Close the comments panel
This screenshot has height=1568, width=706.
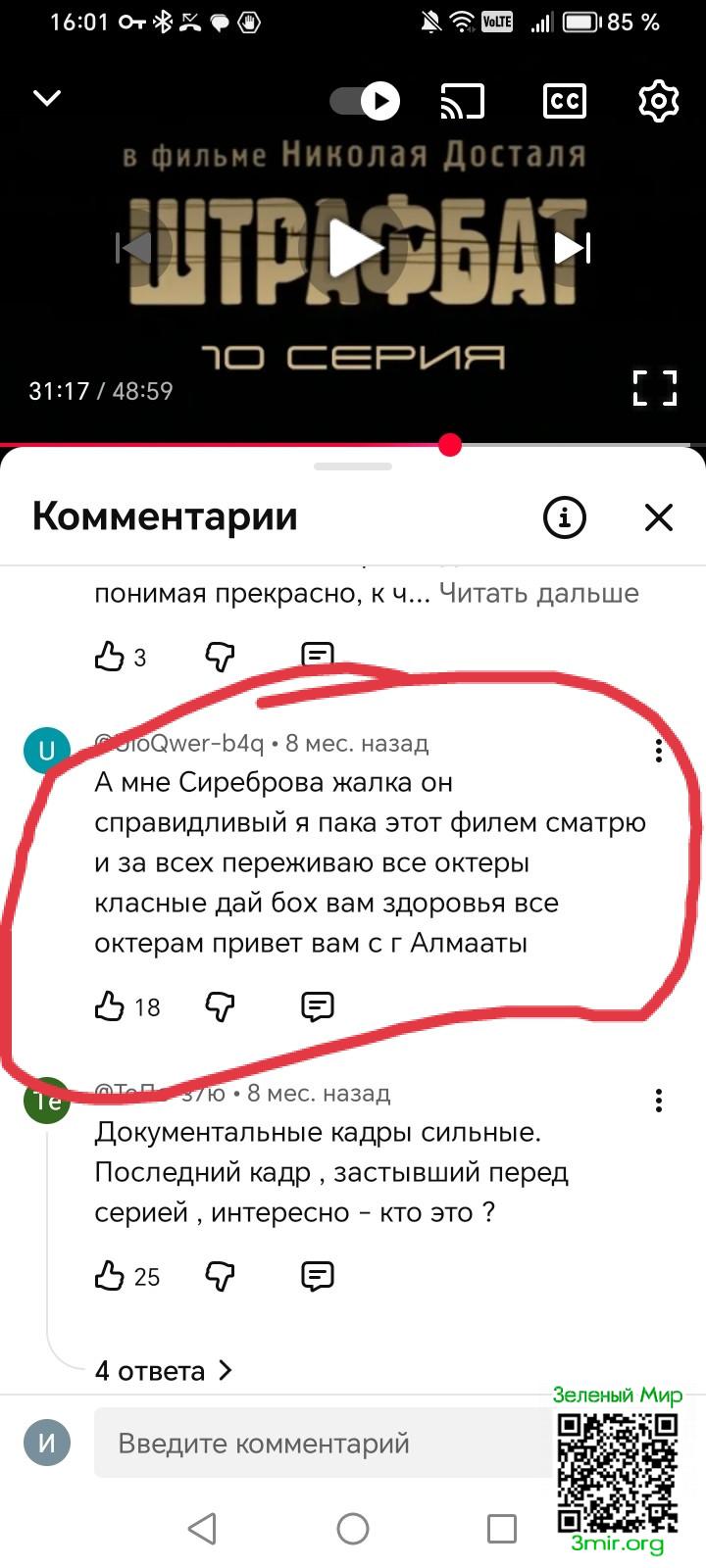coord(658,516)
